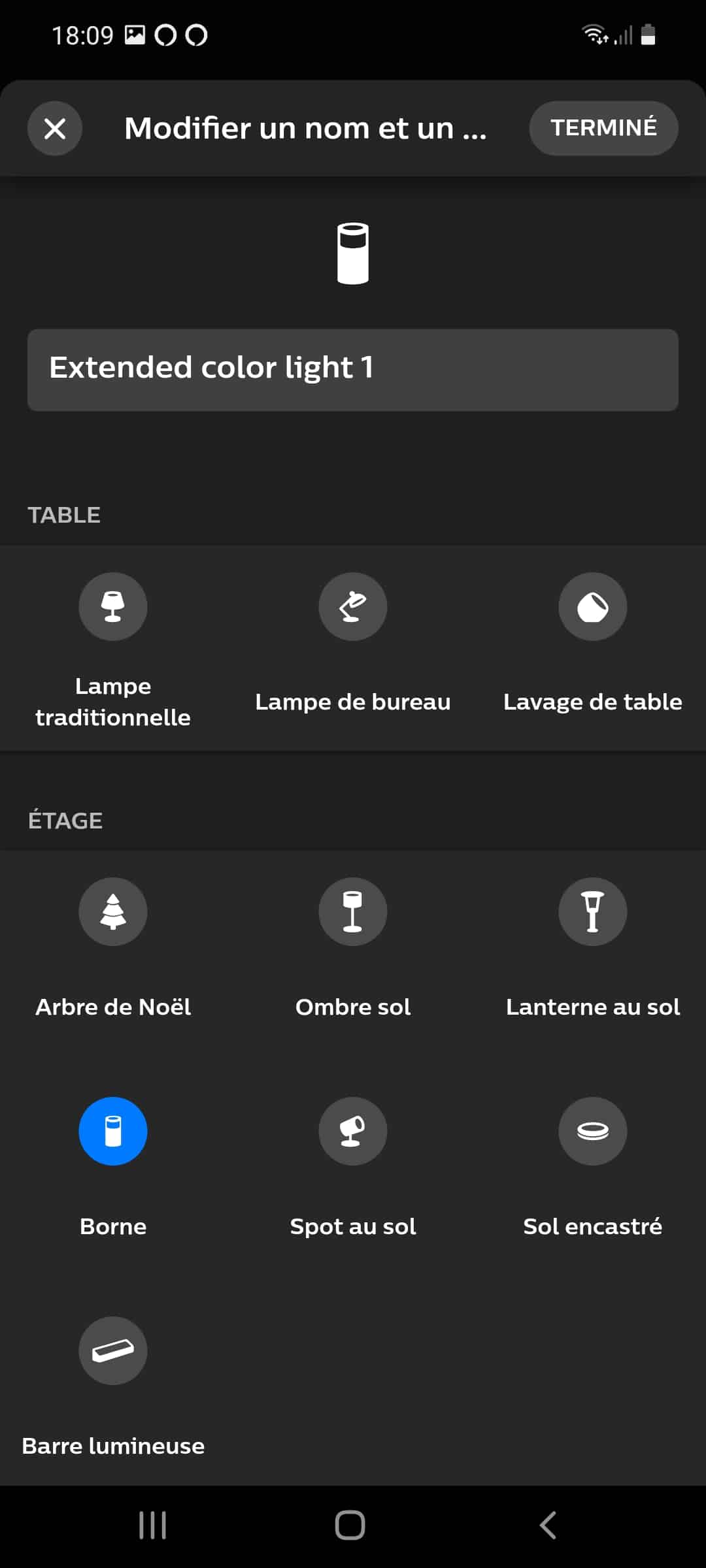The width and height of the screenshot is (706, 1568).
Task: Tap the TERMINÉ button
Action: [603, 128]
